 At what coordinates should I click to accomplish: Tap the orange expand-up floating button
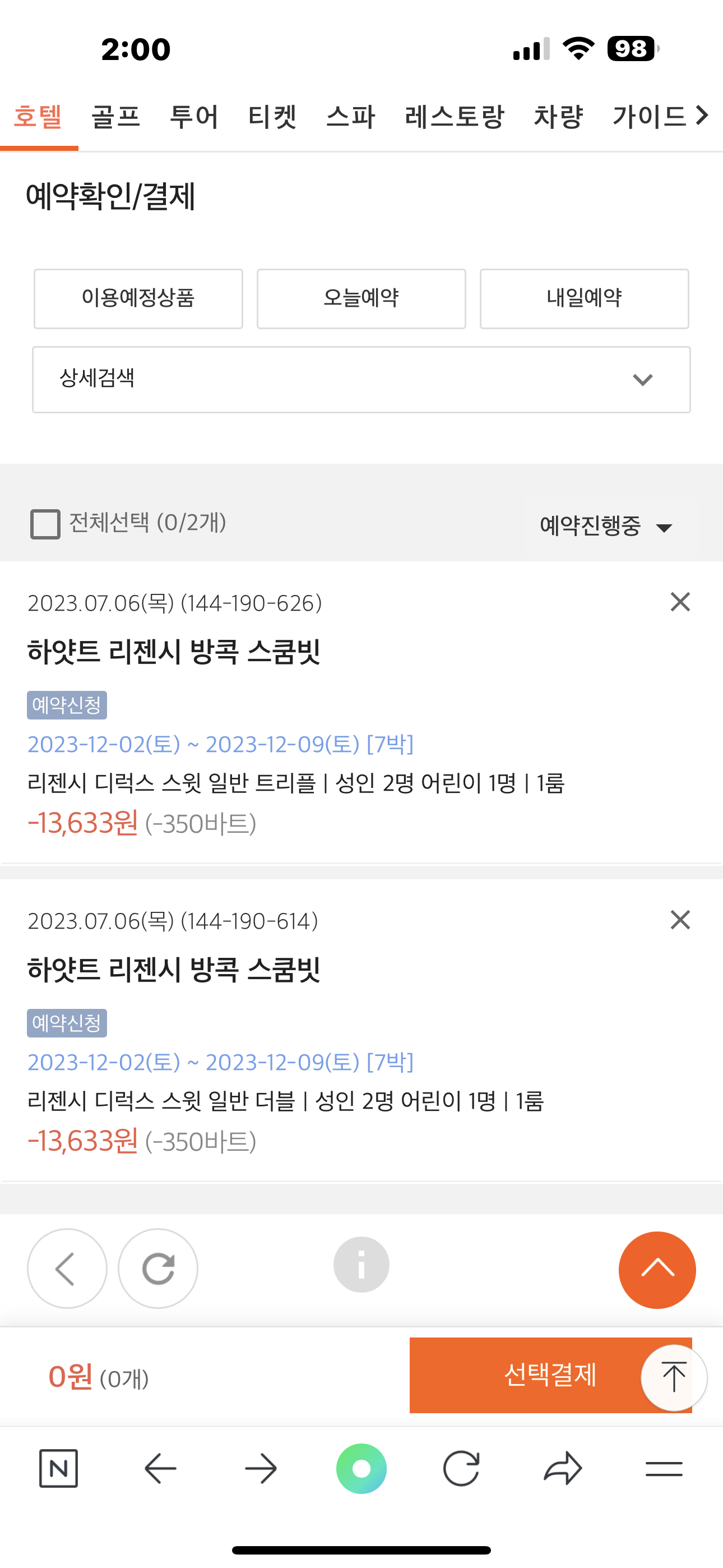(x=657, y=1269)
